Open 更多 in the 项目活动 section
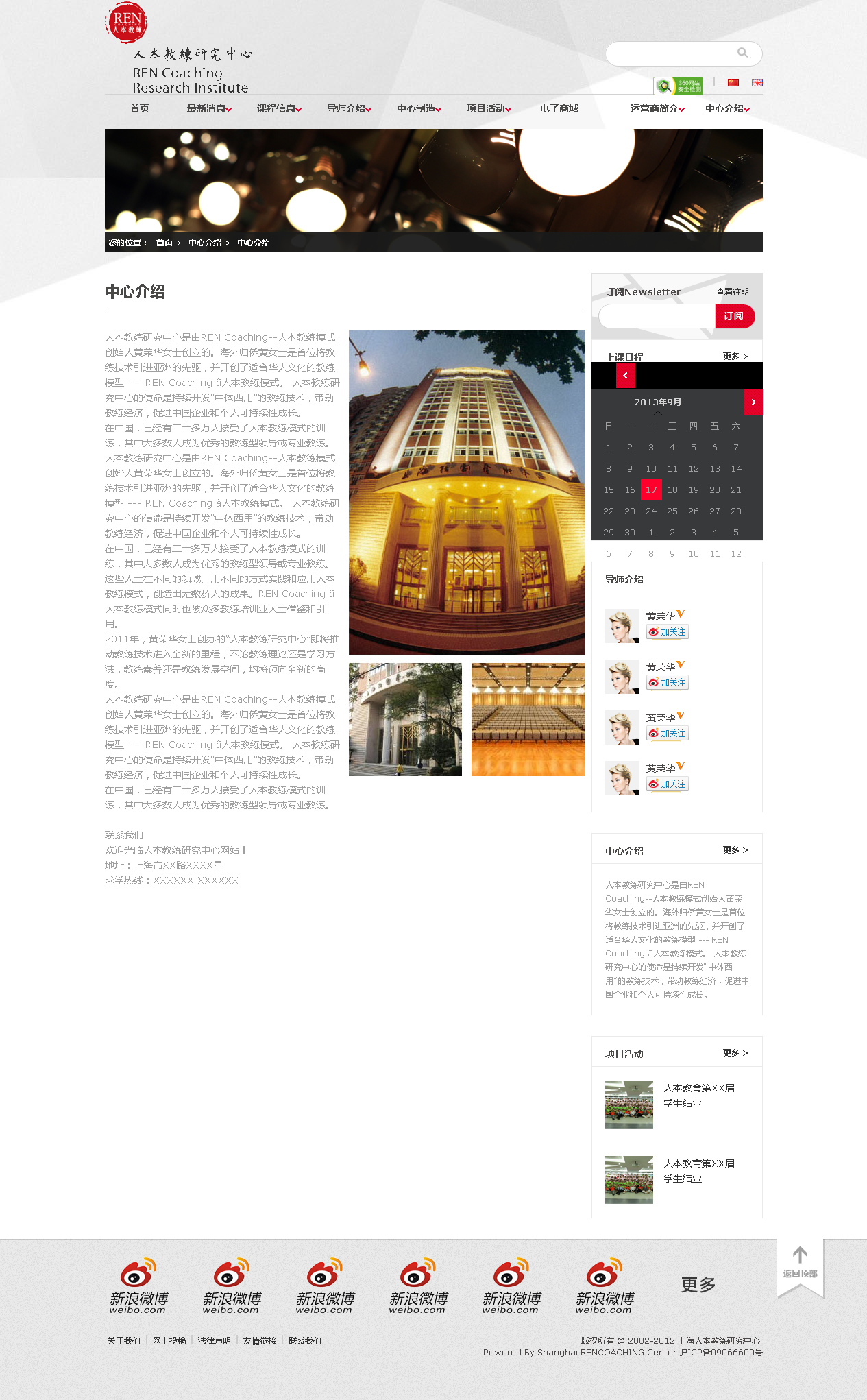This screenshot has width=867, height=1400. click(735, 1052)
